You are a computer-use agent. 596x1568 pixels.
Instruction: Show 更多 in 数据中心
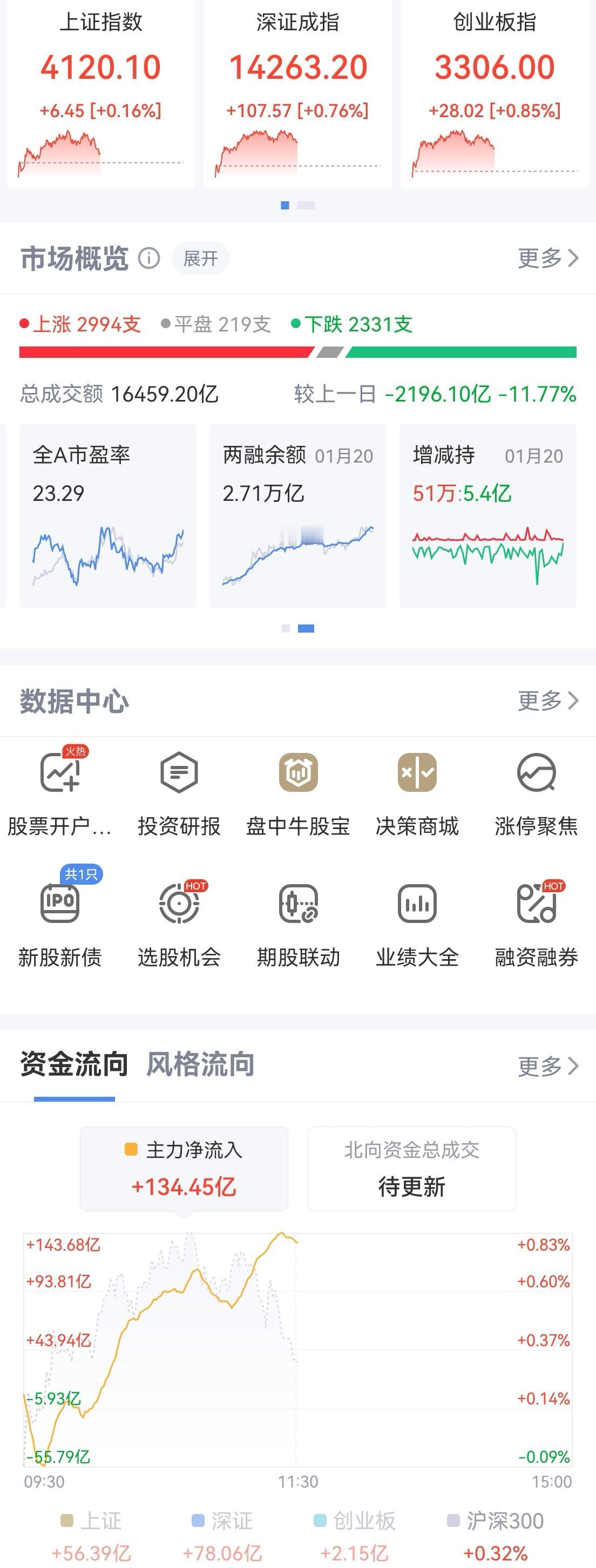(x=547, y=701)
